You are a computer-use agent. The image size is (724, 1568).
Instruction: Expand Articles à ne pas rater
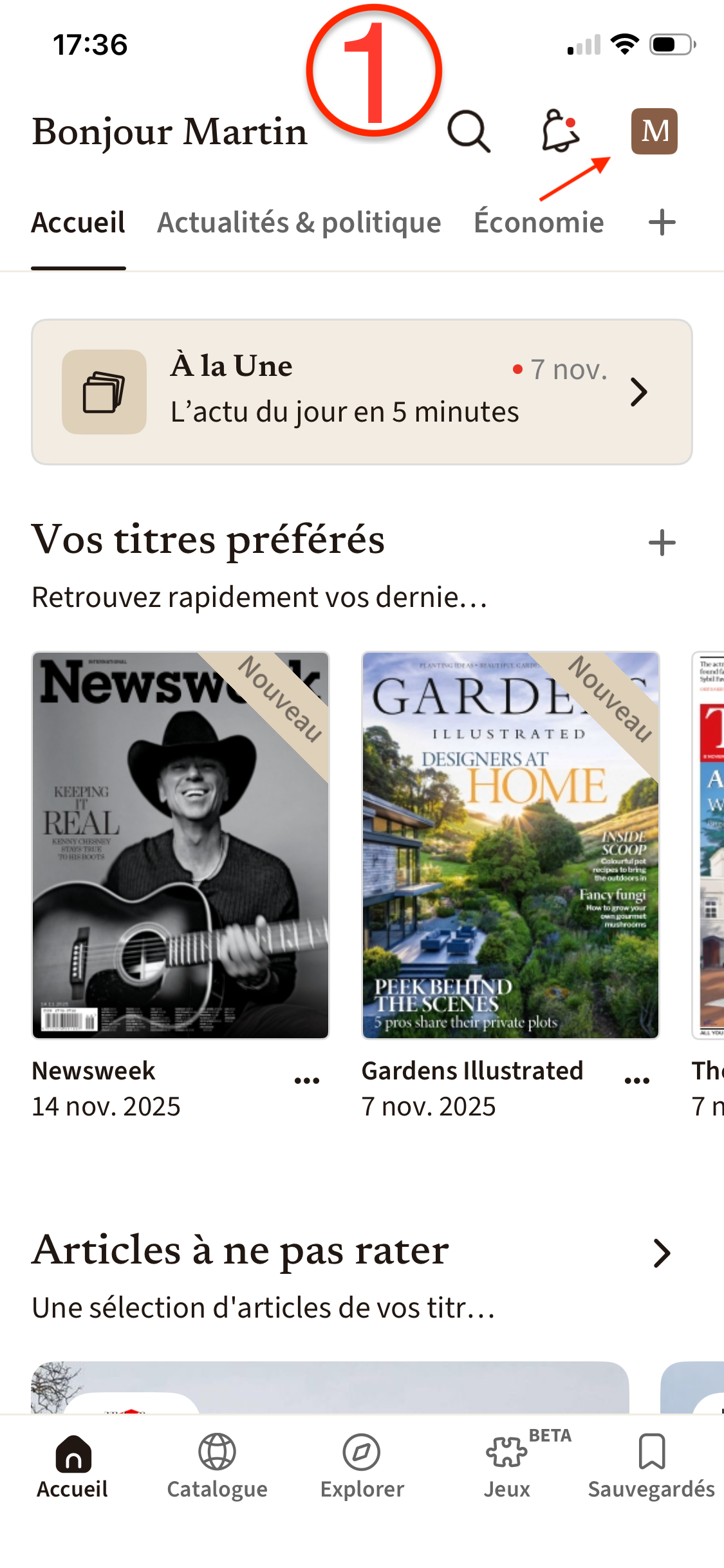[662, 1253]
